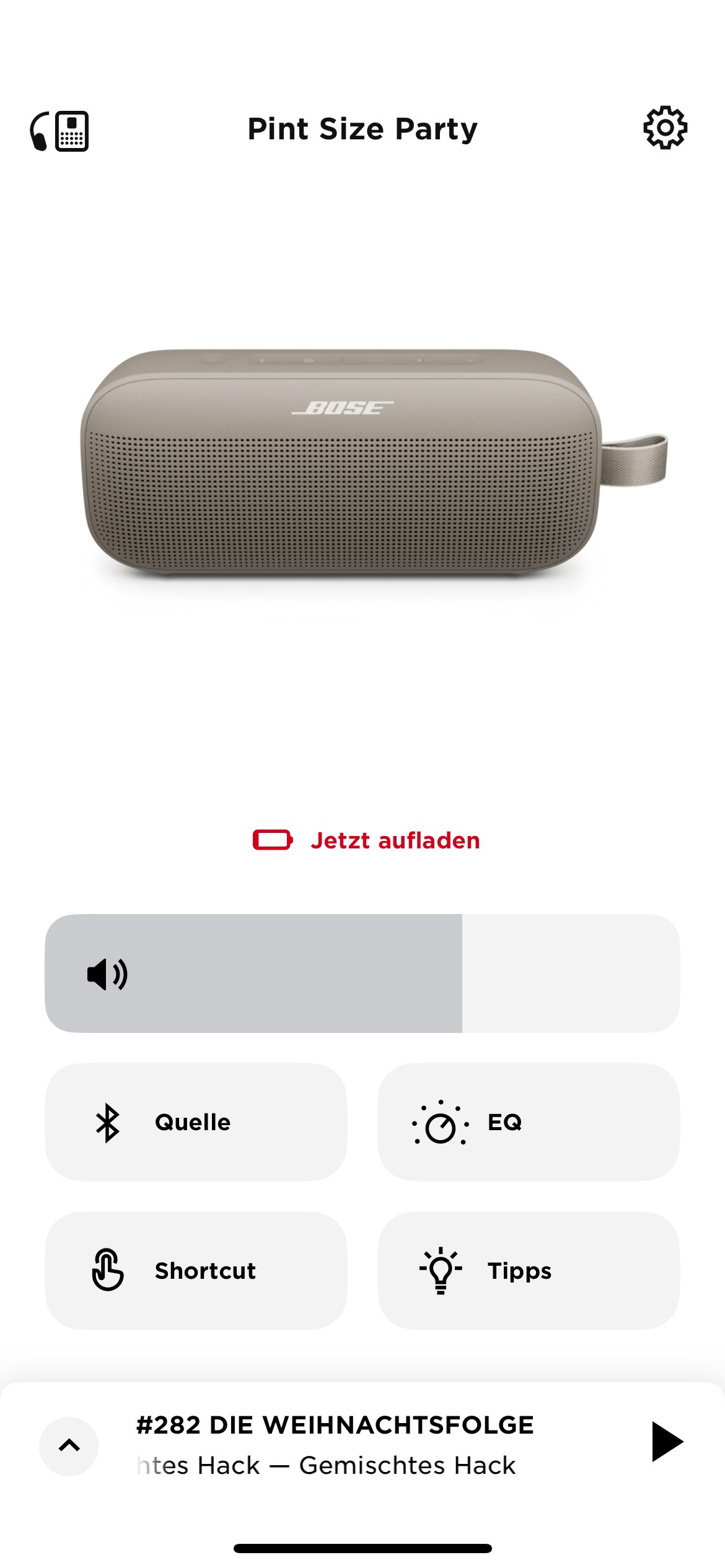This screenshot has width=725, height=1568.
Task: Open the settings gear
Action: click(x=665, y=128)
